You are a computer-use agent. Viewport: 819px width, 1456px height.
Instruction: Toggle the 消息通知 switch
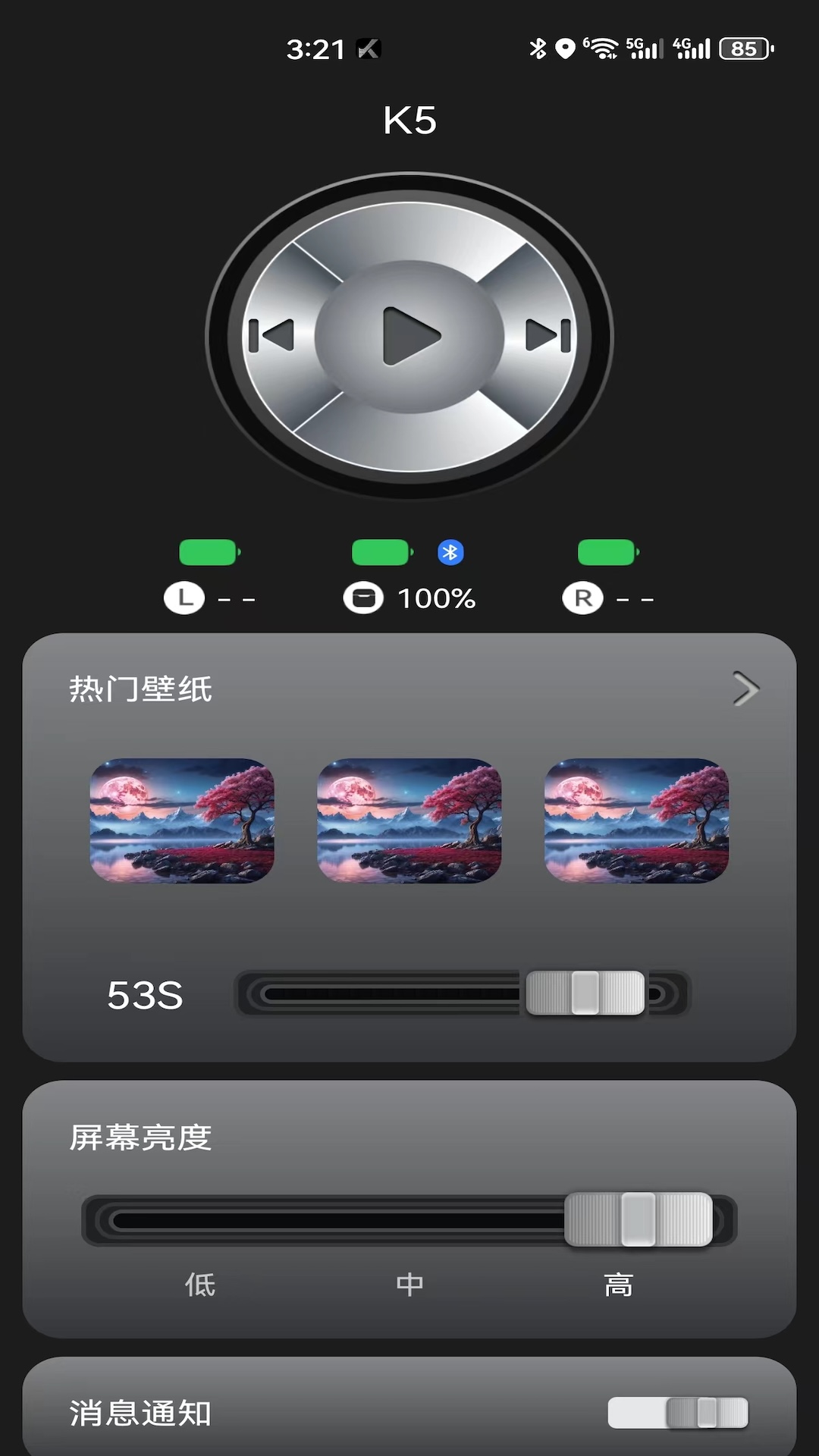(x=677, y=1413)
